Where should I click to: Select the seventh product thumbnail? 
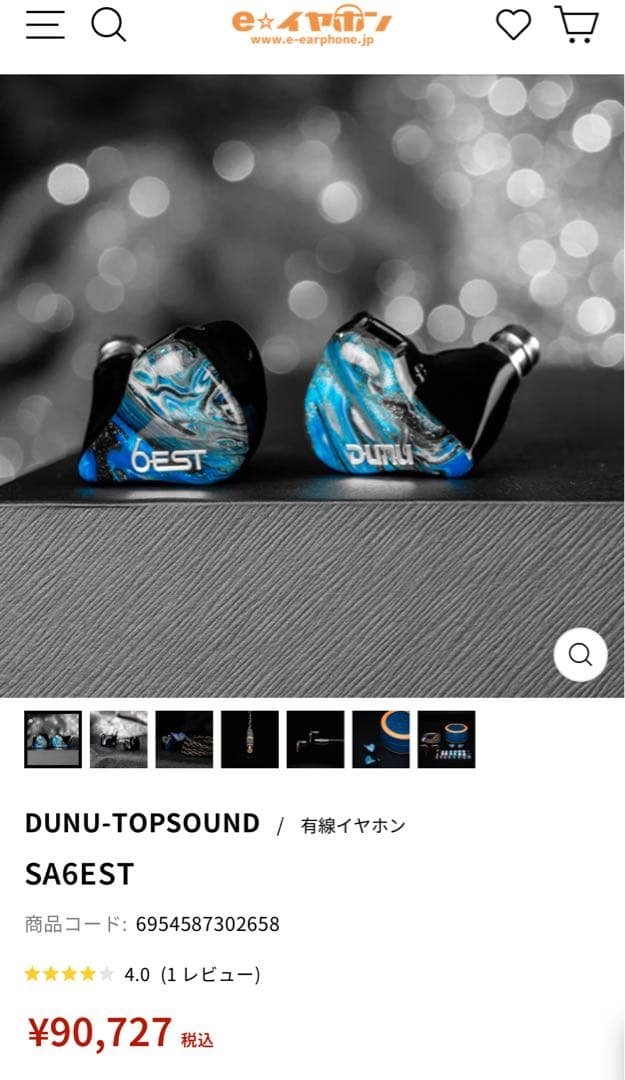click(x=446, y=739)
